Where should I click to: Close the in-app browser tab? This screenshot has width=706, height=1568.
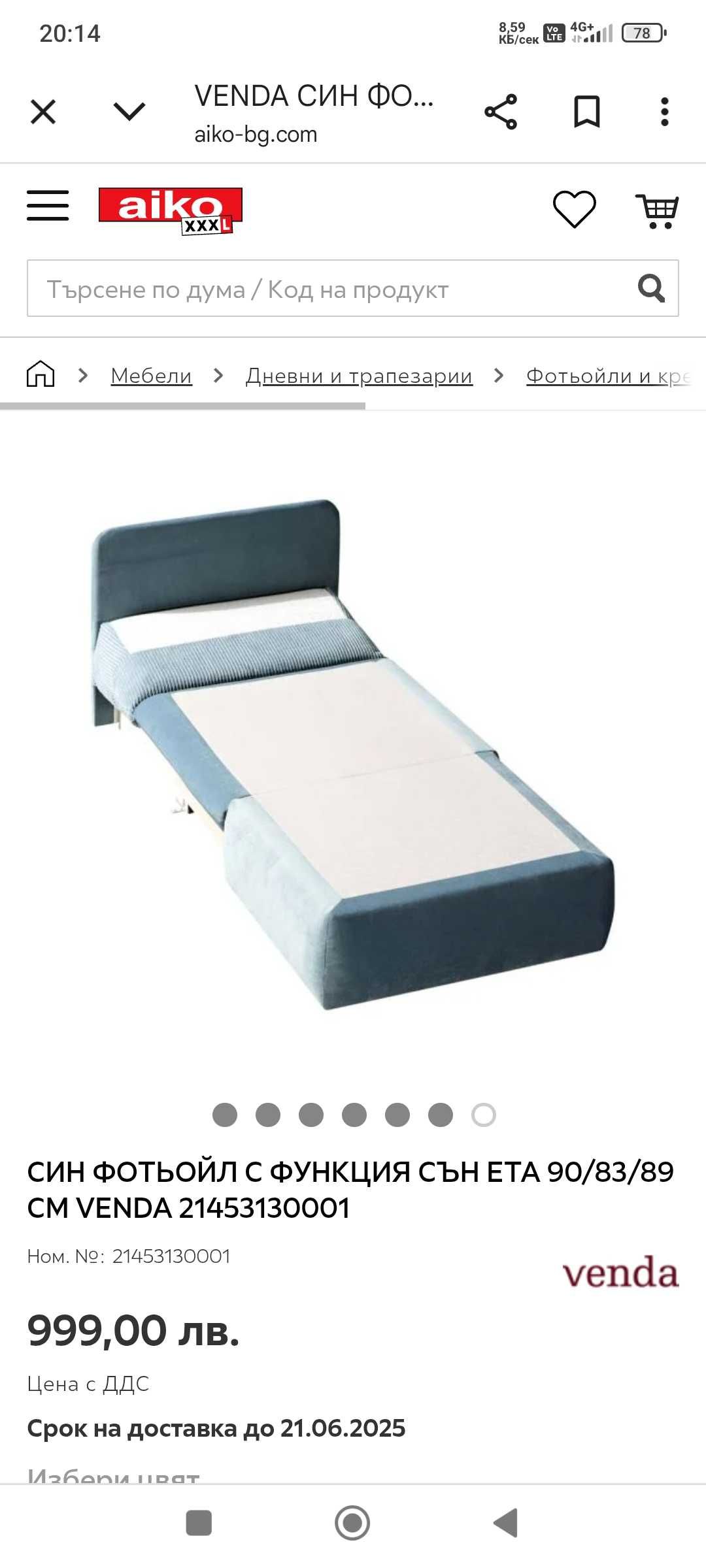(43, 112)
